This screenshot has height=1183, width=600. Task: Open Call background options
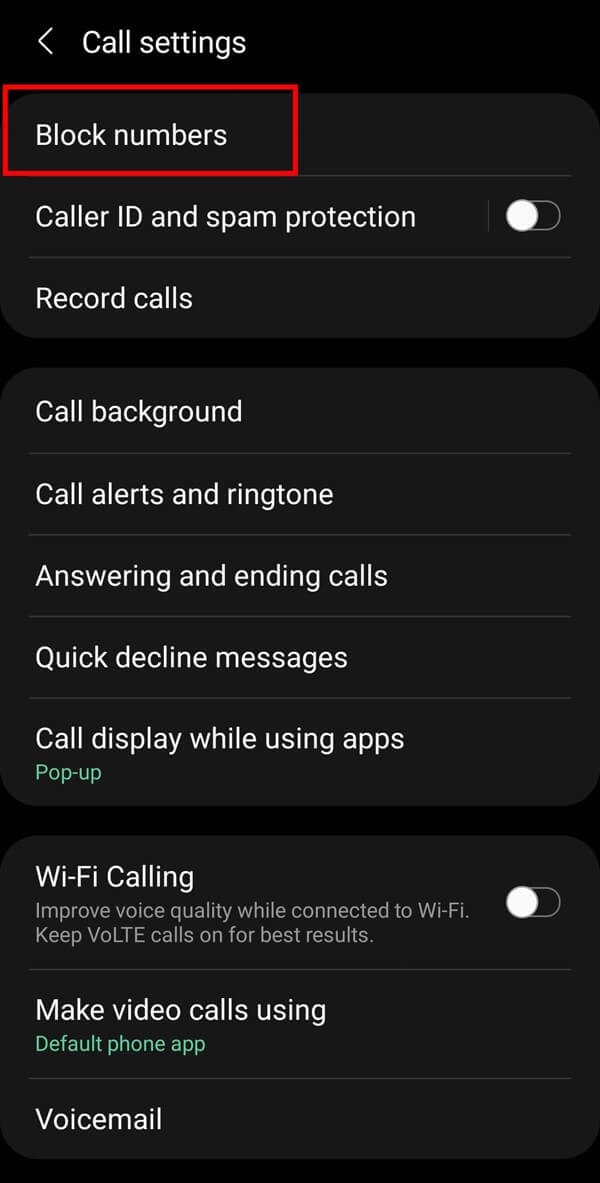[139, 412]
